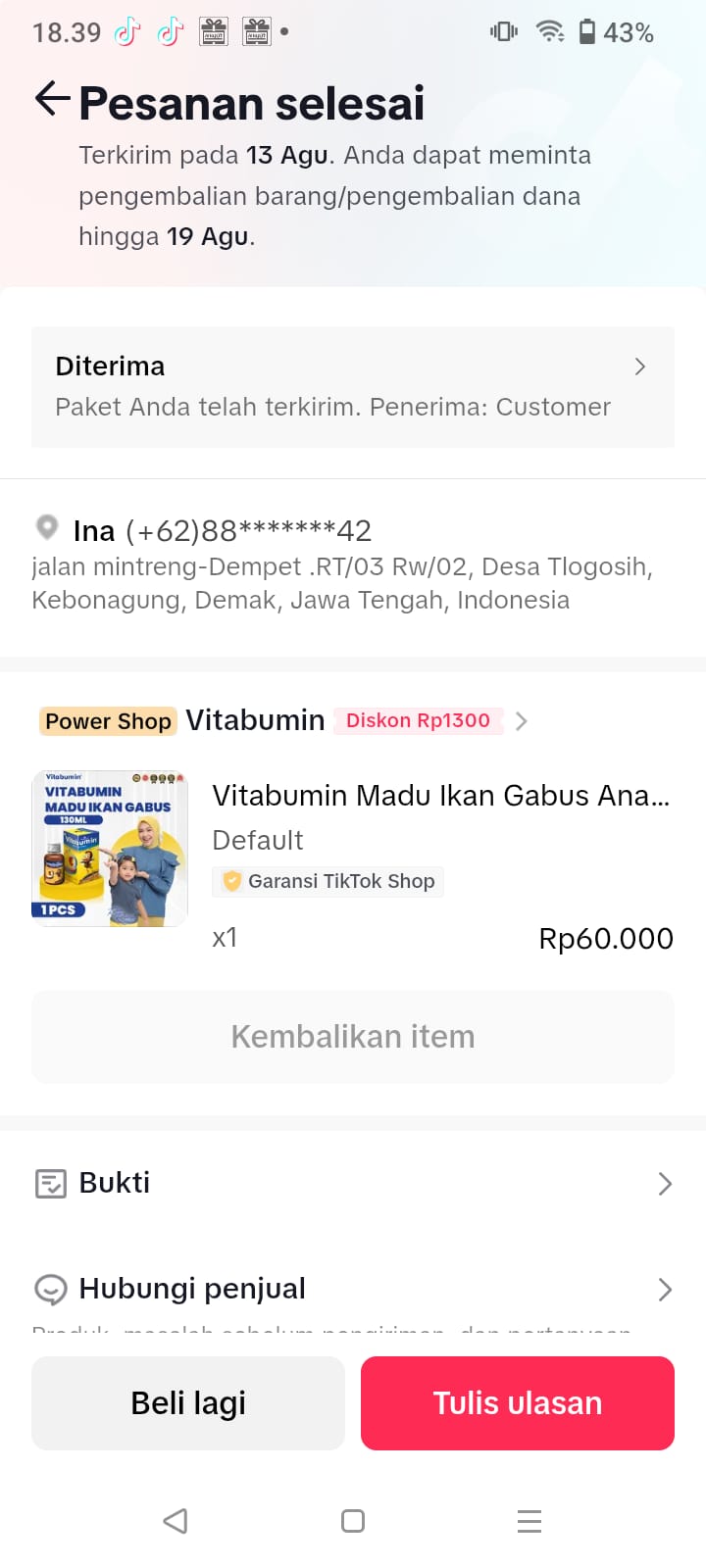Select Hubungi penjual to contact seller
The image size is (706, 1568).
(353, 1289)
